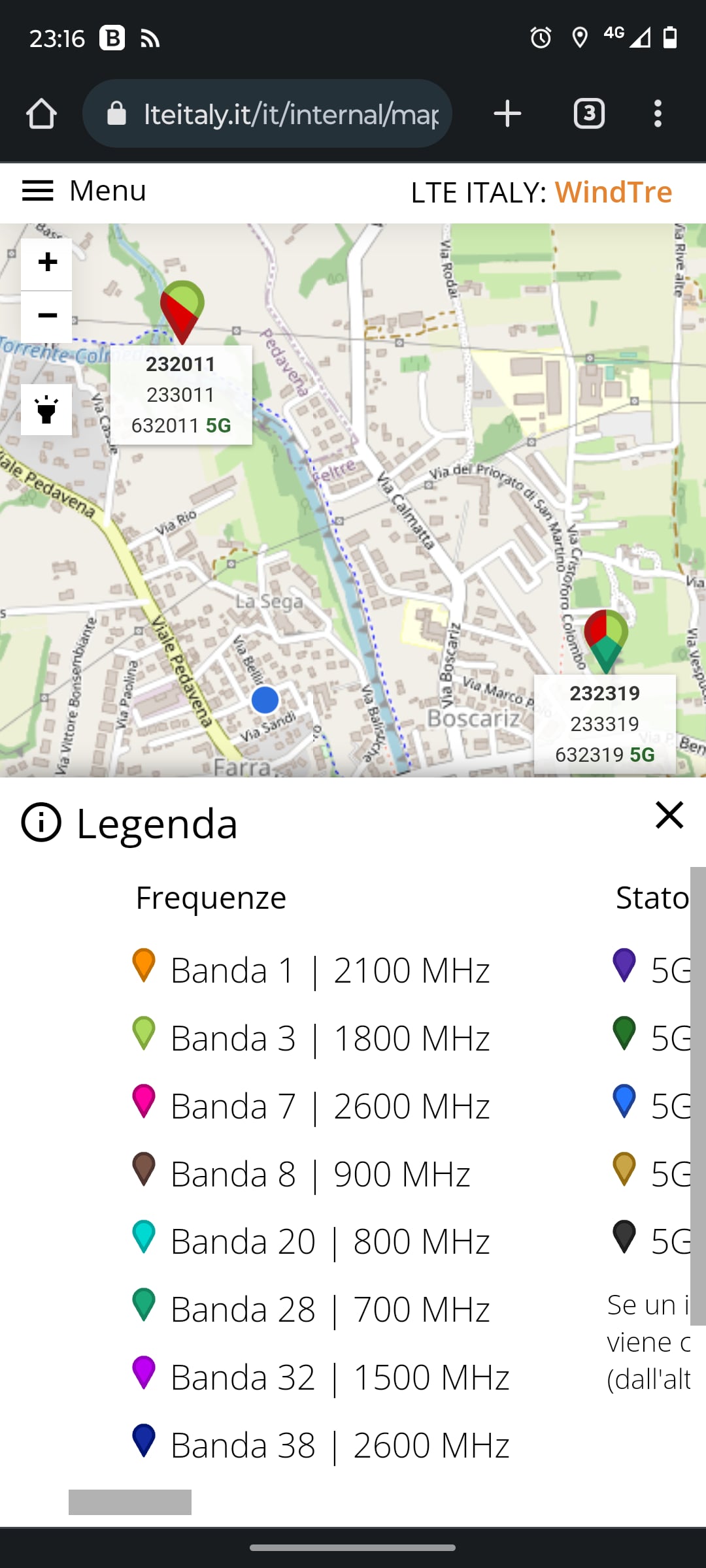Zoom out on the map
Viewport: 706px width, 1568px height.
tap(46, 317)
